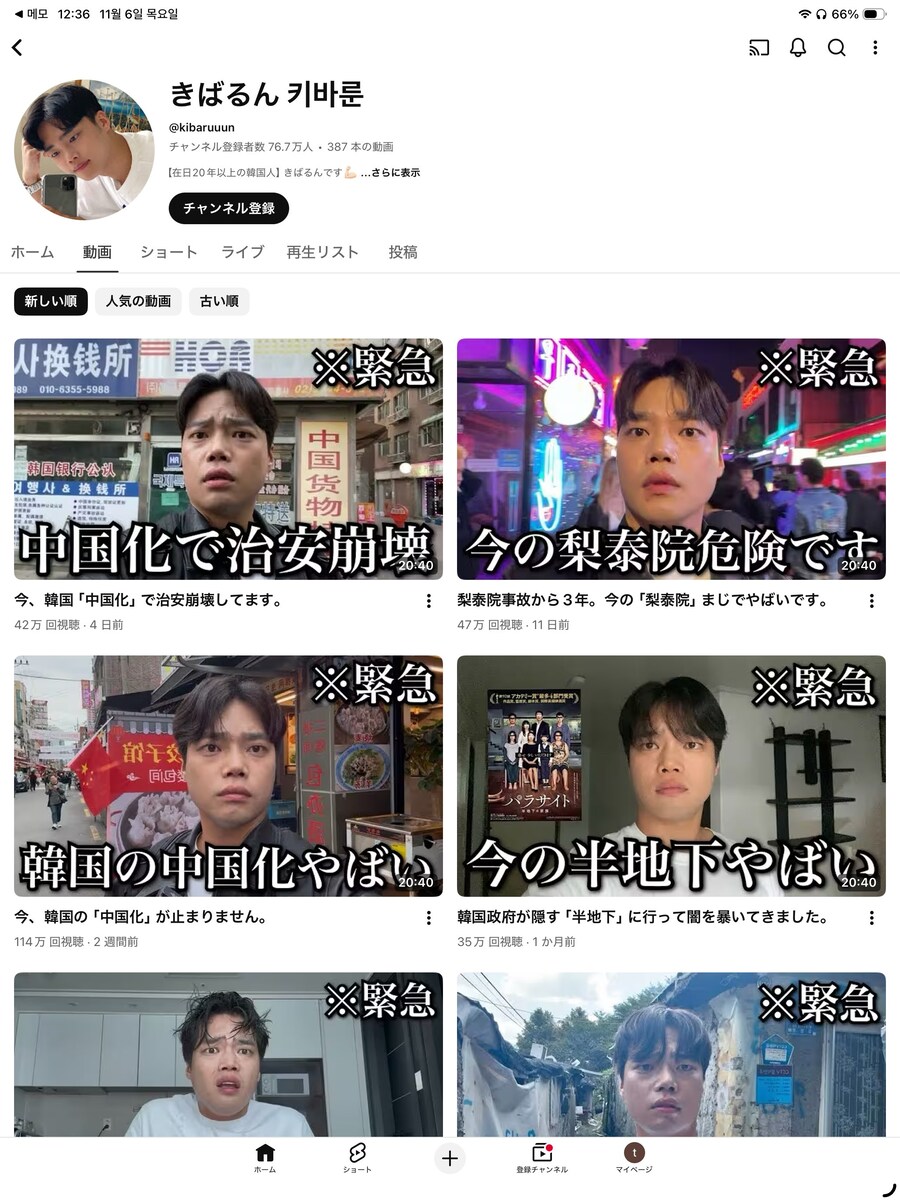Image resolution: width=900 pixels, height=1201 pixels.
Task: Tap the チャンネル登録 subscribe button
Action: 229,208
